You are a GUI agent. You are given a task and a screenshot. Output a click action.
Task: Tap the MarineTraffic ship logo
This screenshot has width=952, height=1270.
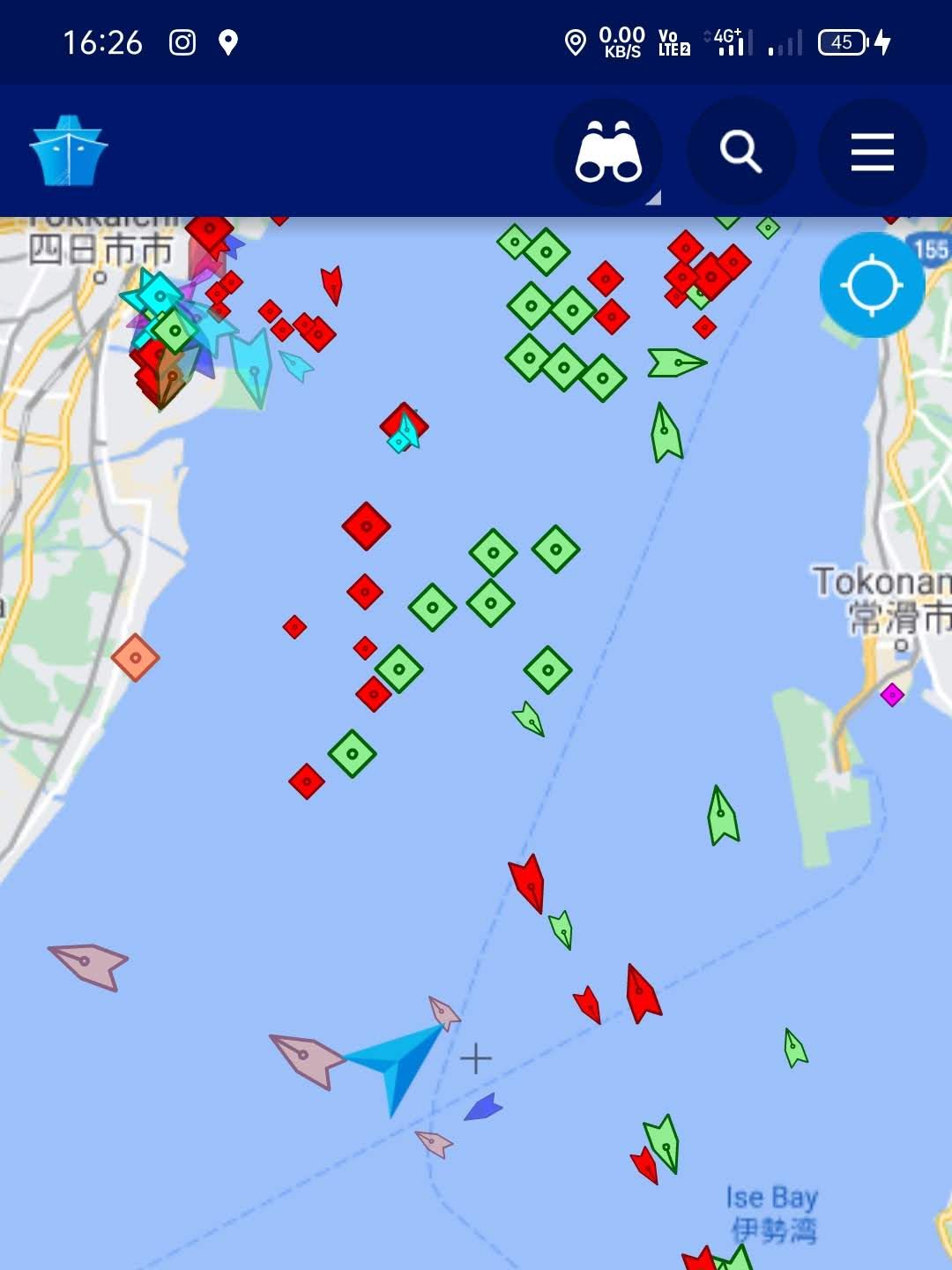tap(69, 151)
